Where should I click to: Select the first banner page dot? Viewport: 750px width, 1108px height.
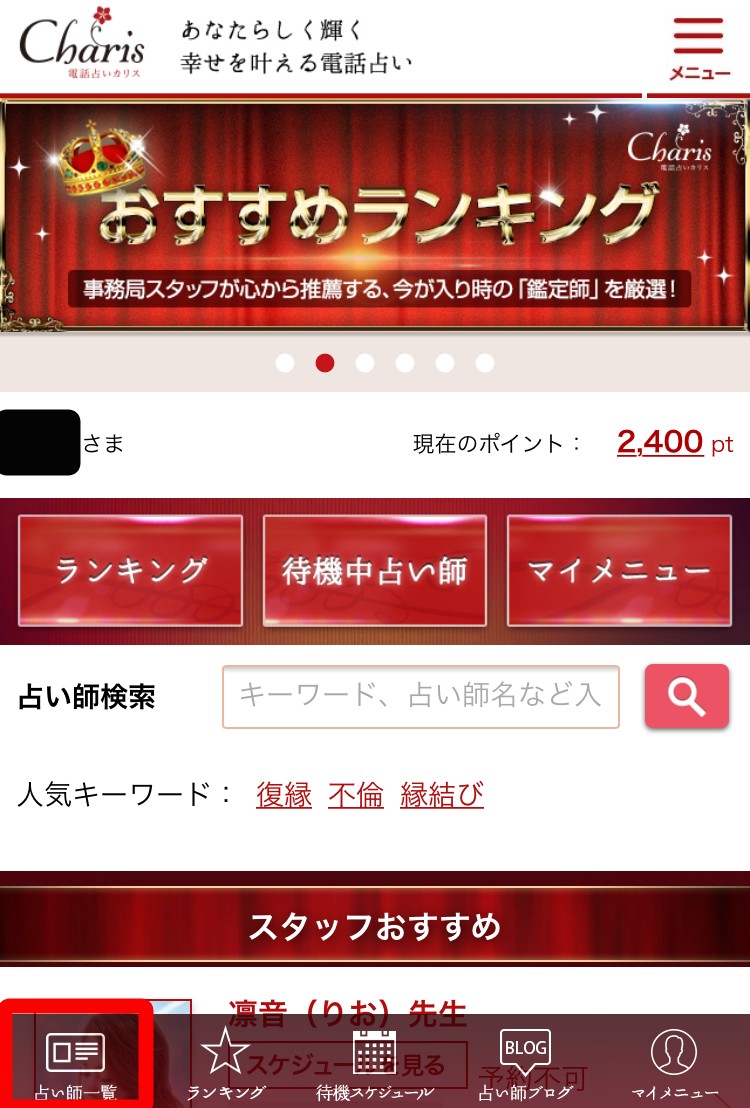pos(285,363)
